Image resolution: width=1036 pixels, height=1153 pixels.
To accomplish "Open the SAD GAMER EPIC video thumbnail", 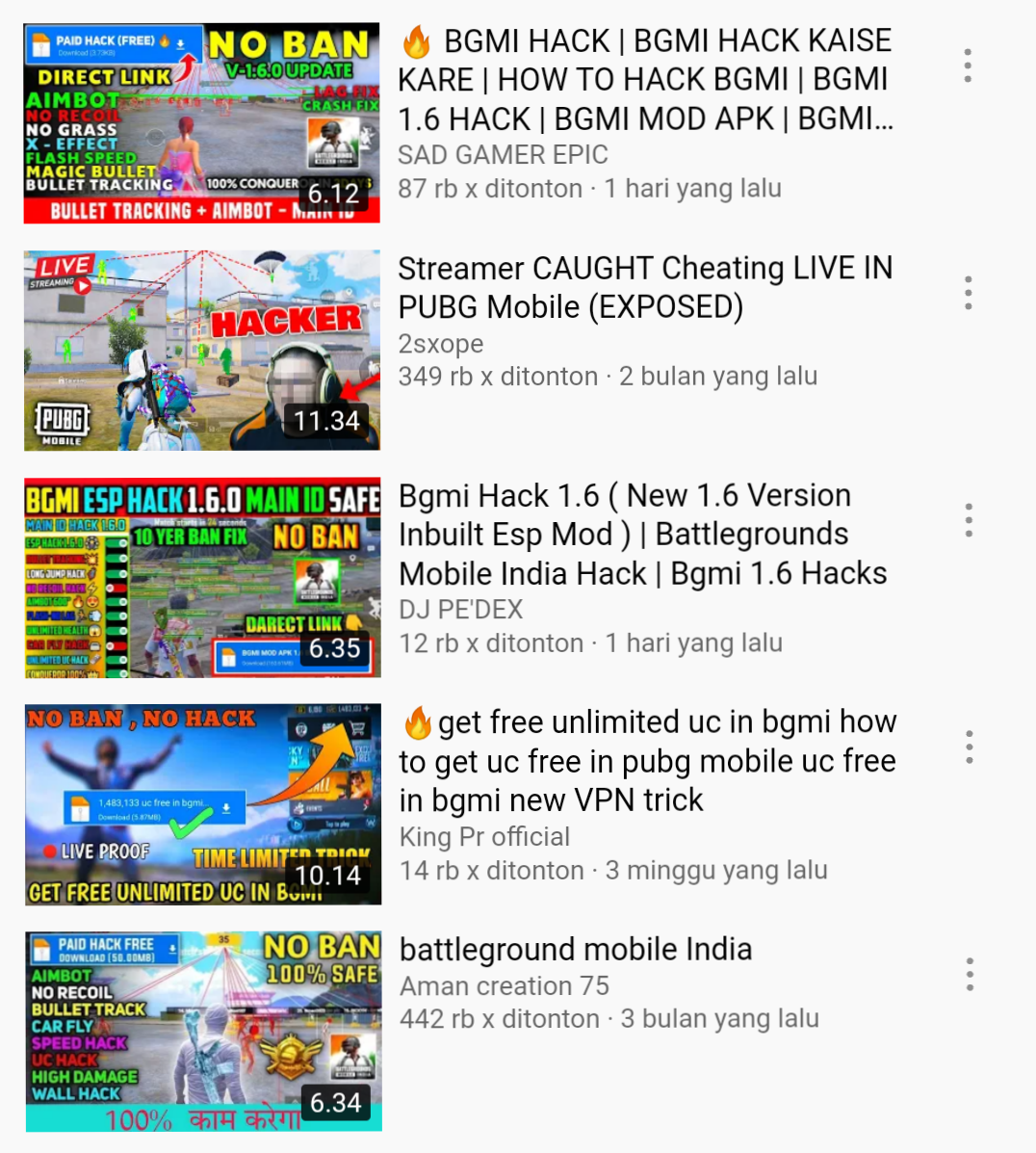I will point(202,123).
